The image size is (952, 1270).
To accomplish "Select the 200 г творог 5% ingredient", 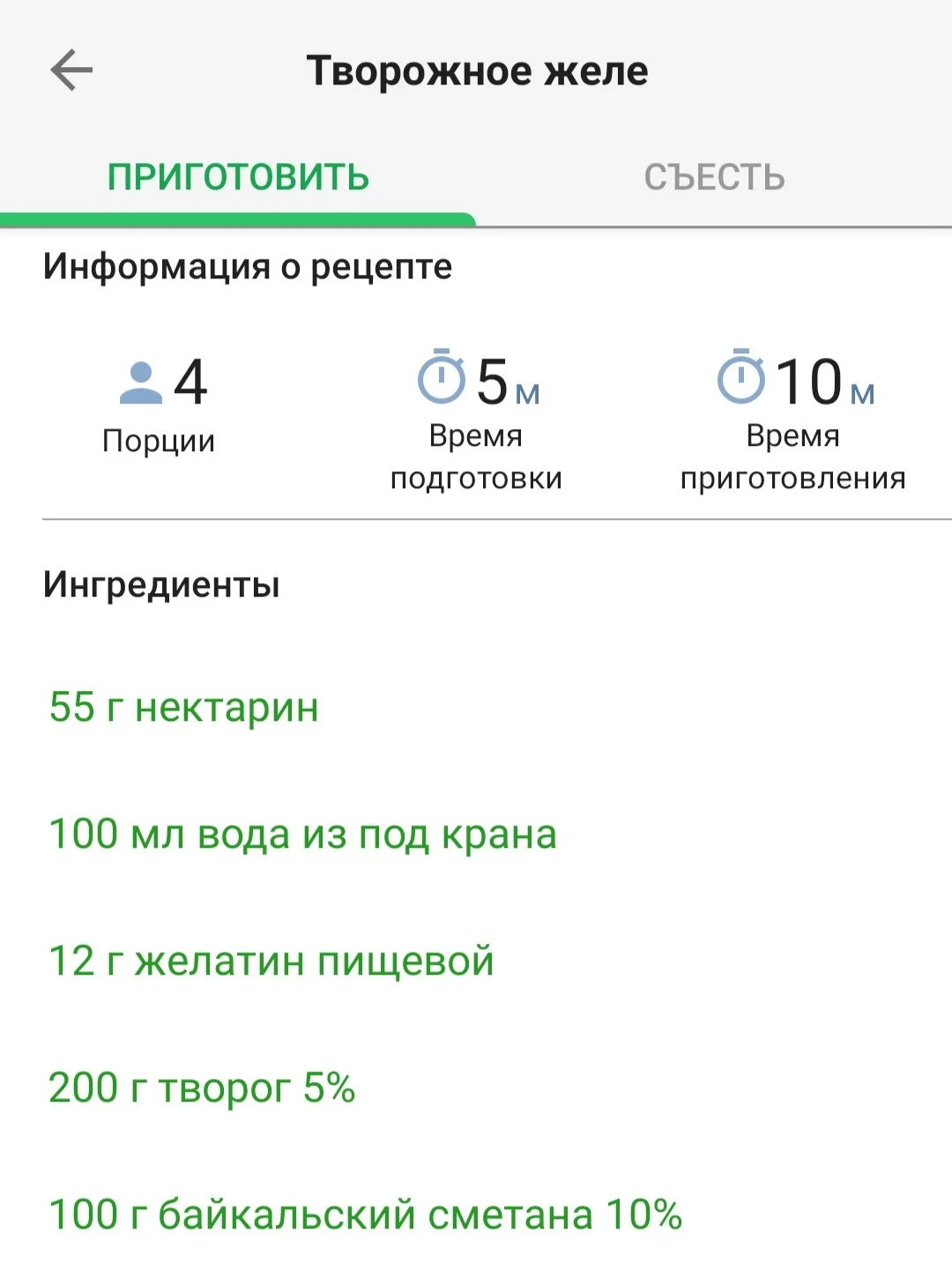I will (x=201, y=1088).
